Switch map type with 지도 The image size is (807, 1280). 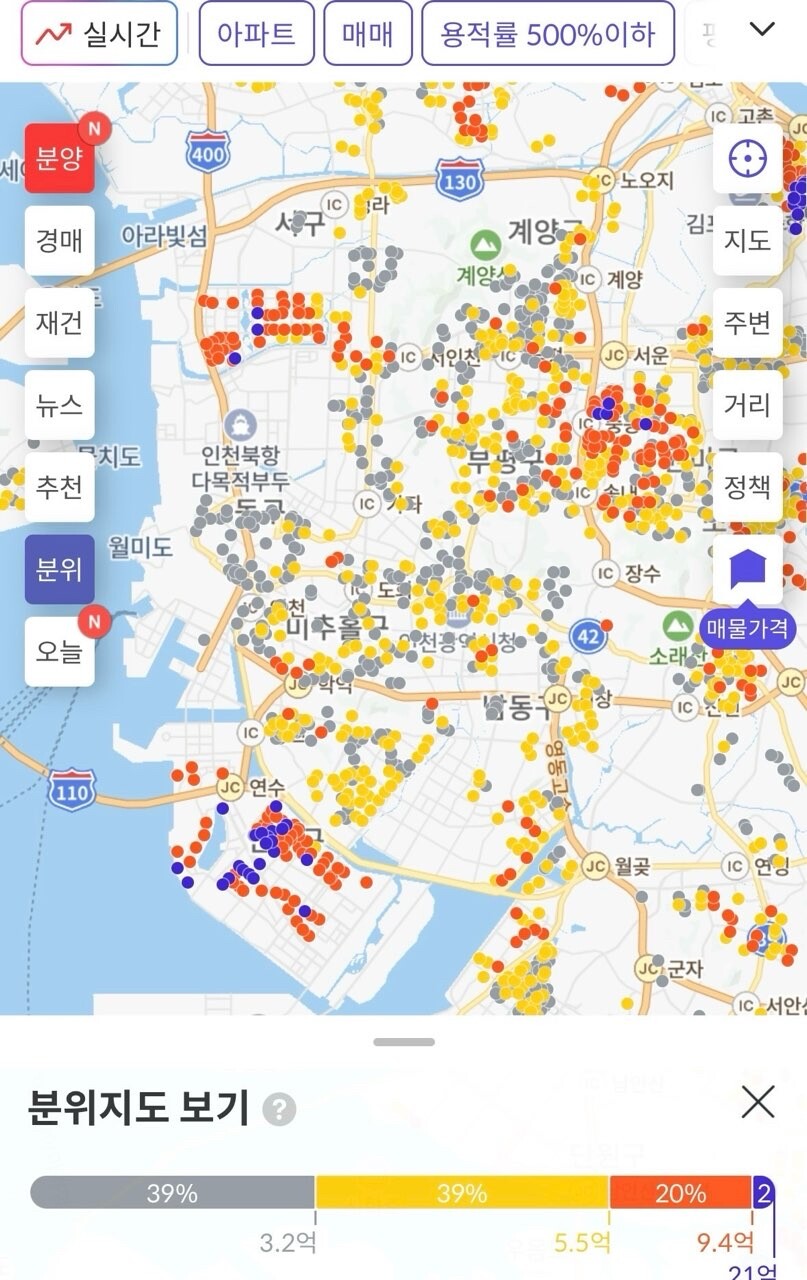click(x=747, y=241)
